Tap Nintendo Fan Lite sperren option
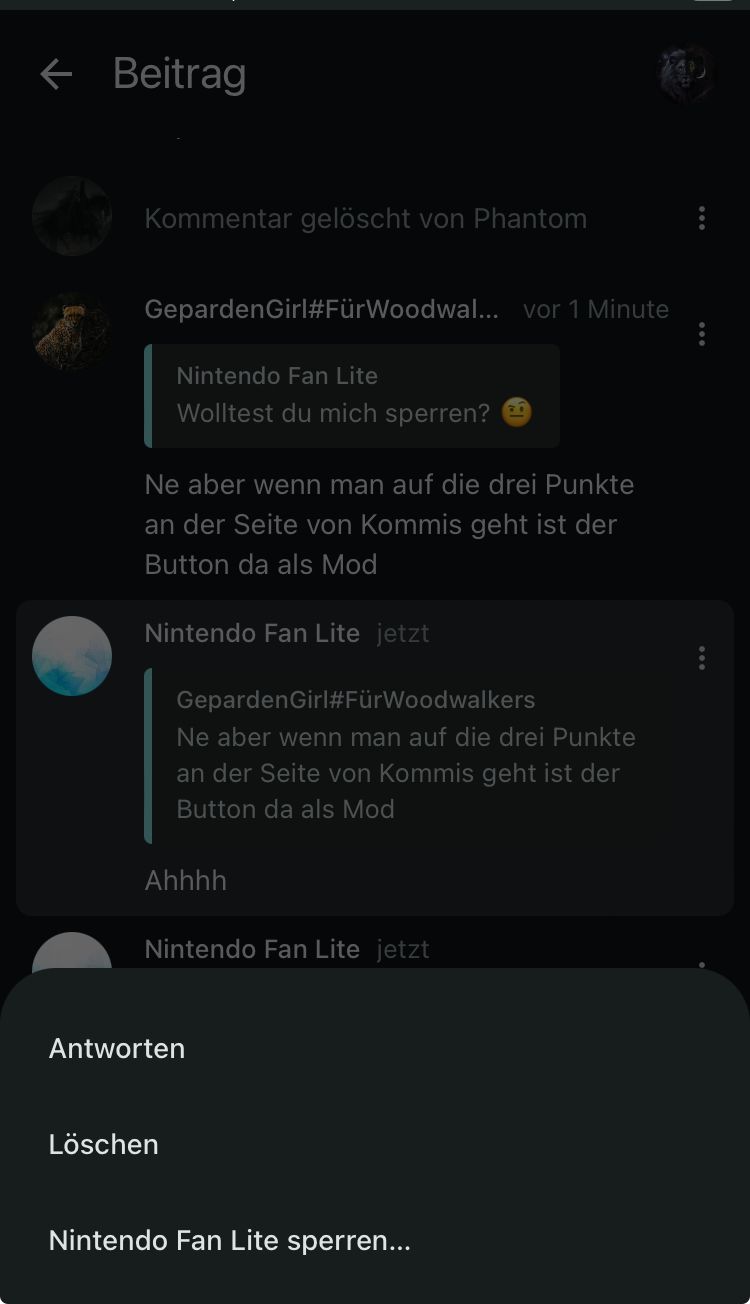 tap(229, 1240)
